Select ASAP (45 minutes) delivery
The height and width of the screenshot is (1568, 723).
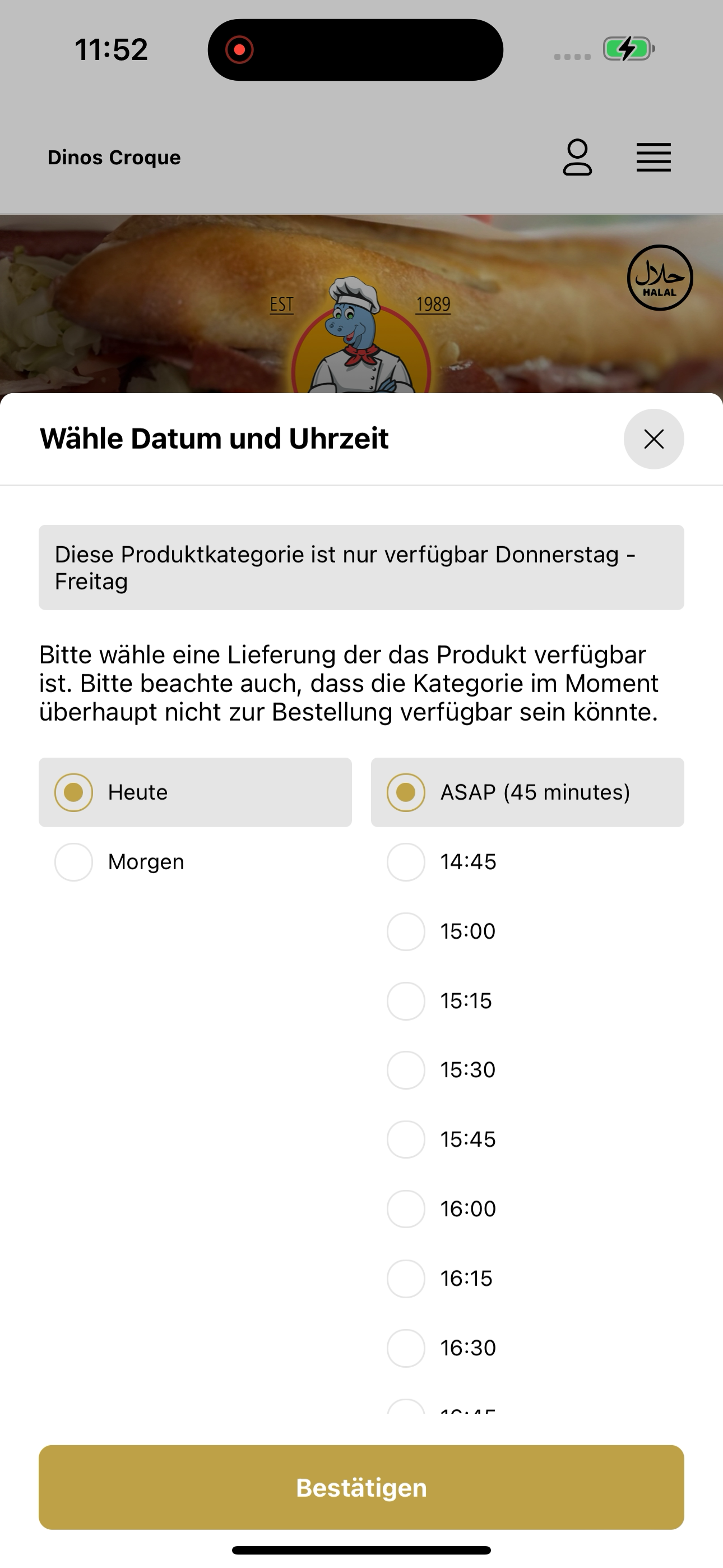pos(527,792)
